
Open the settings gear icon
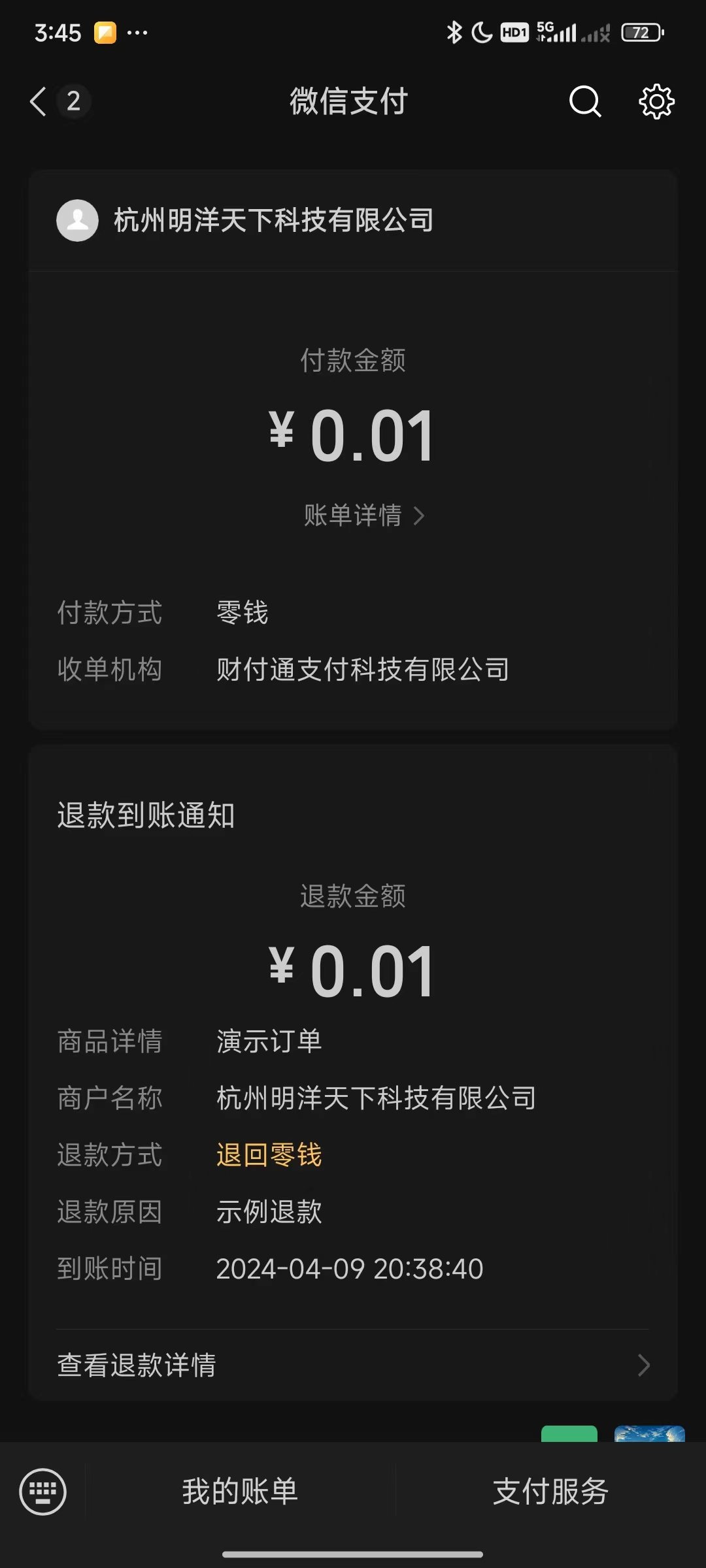pos(656,101)
